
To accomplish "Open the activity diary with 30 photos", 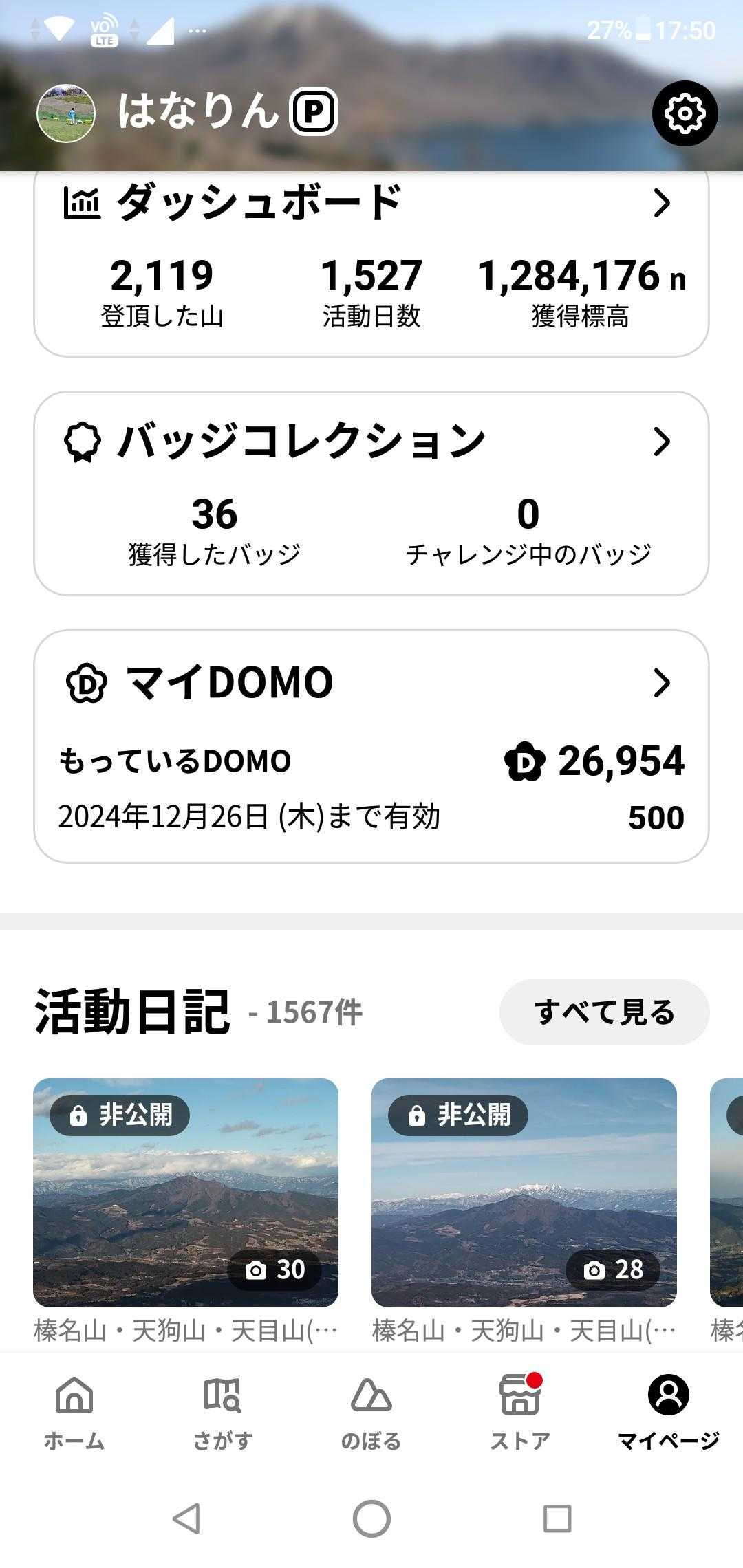I will [186, 1193].
